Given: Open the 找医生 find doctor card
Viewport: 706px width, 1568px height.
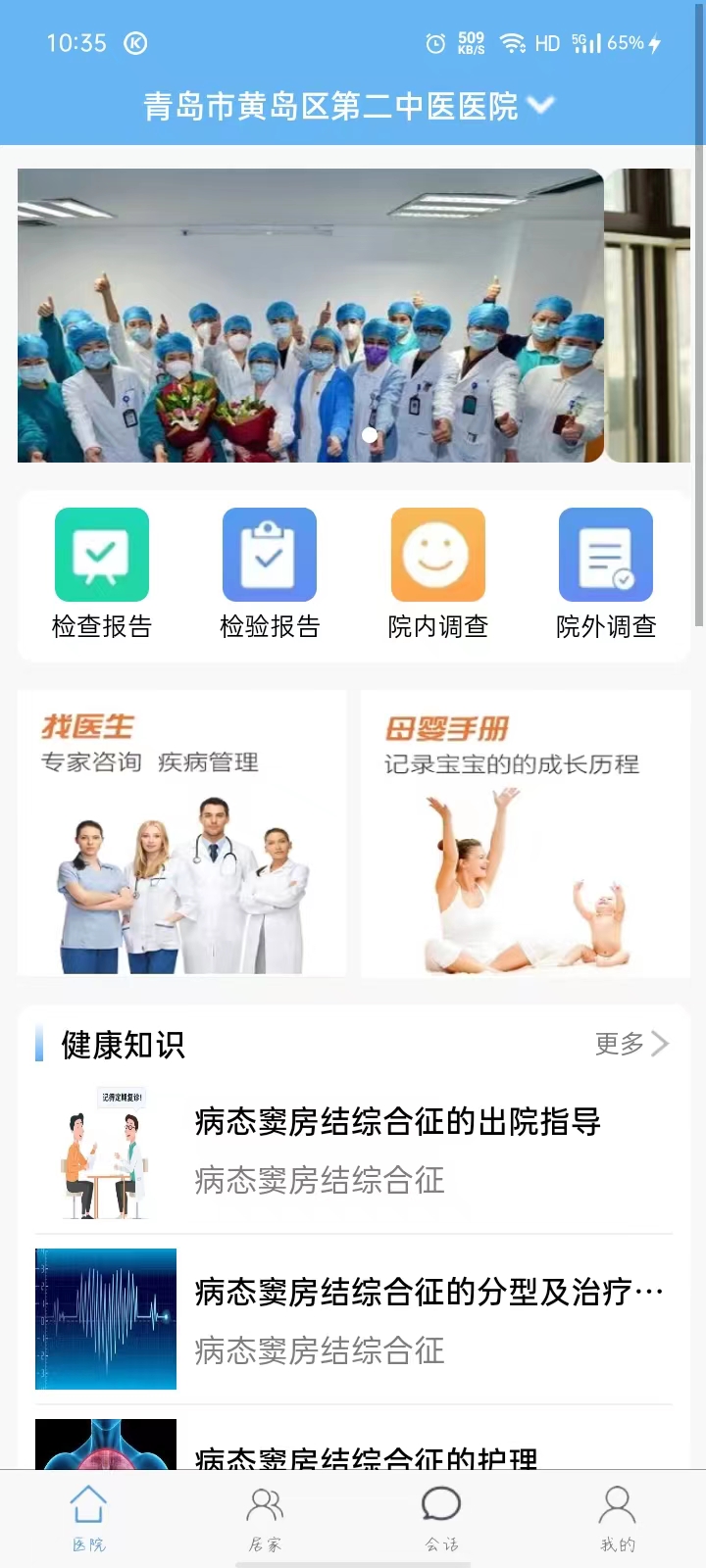Looking at the screenshot, I should coord(182,833).
